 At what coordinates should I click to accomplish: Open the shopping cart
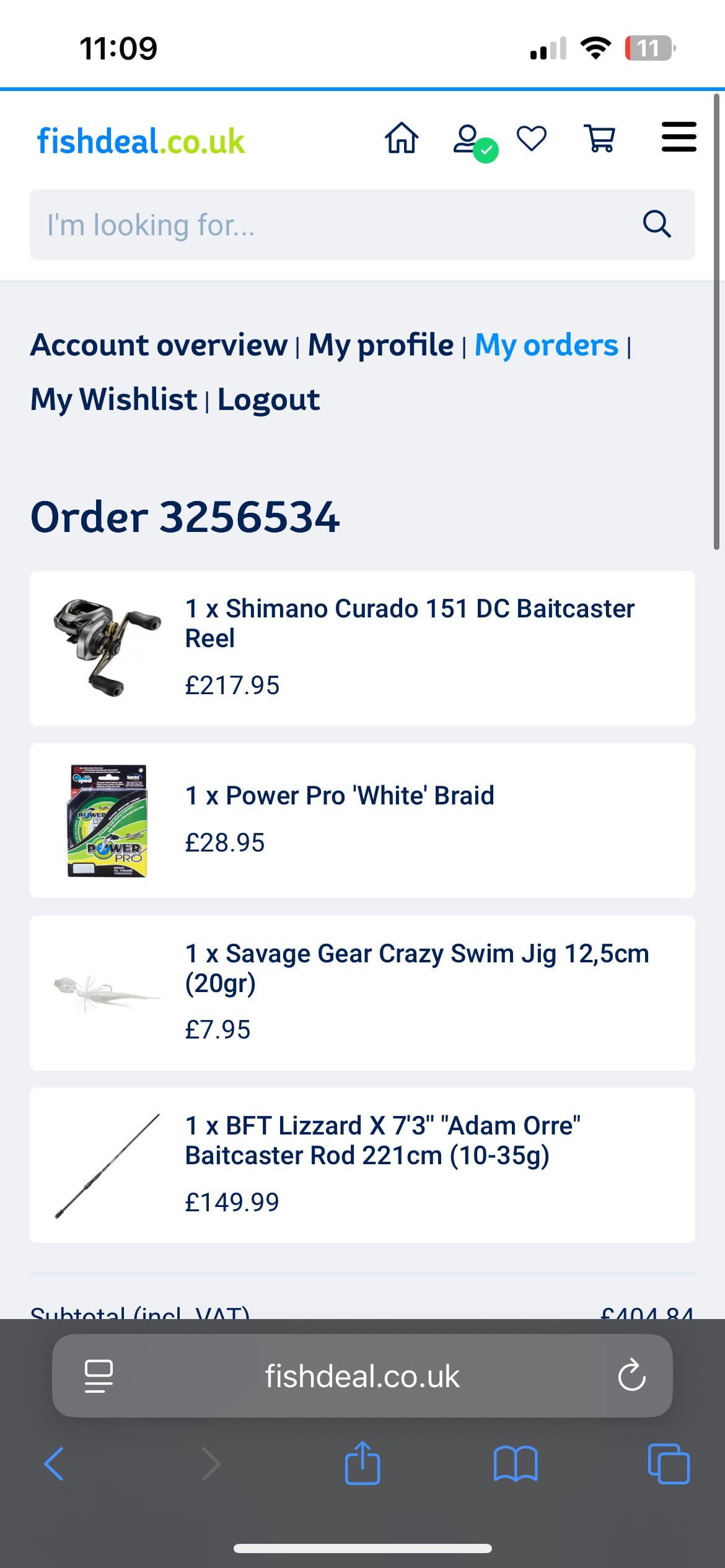(599, 138)
